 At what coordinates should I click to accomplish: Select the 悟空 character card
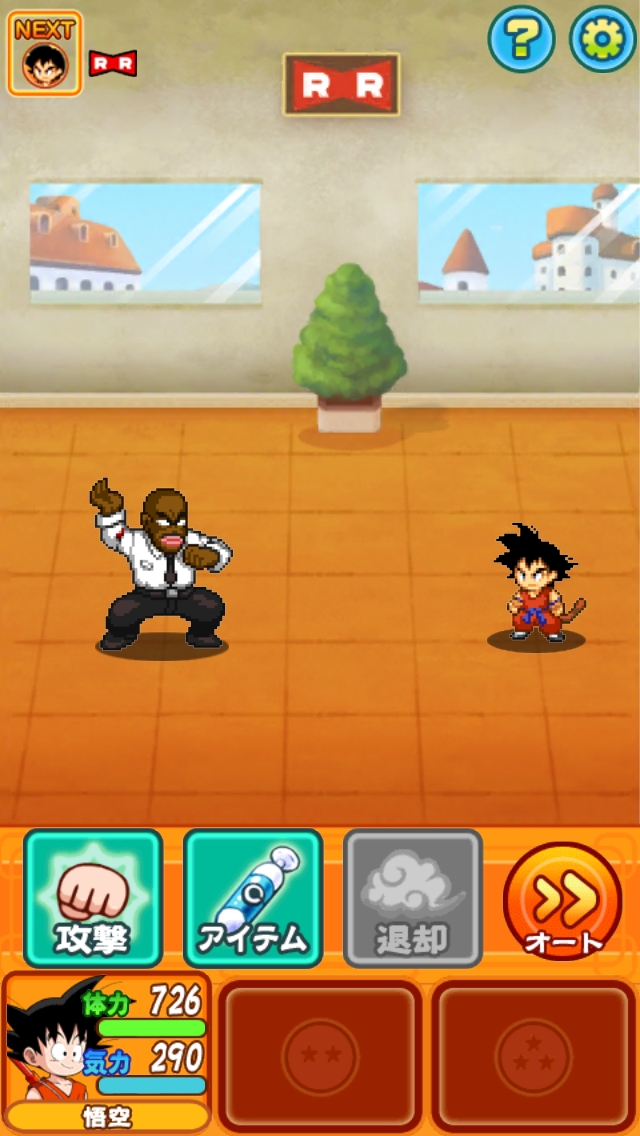[108, 1052]
